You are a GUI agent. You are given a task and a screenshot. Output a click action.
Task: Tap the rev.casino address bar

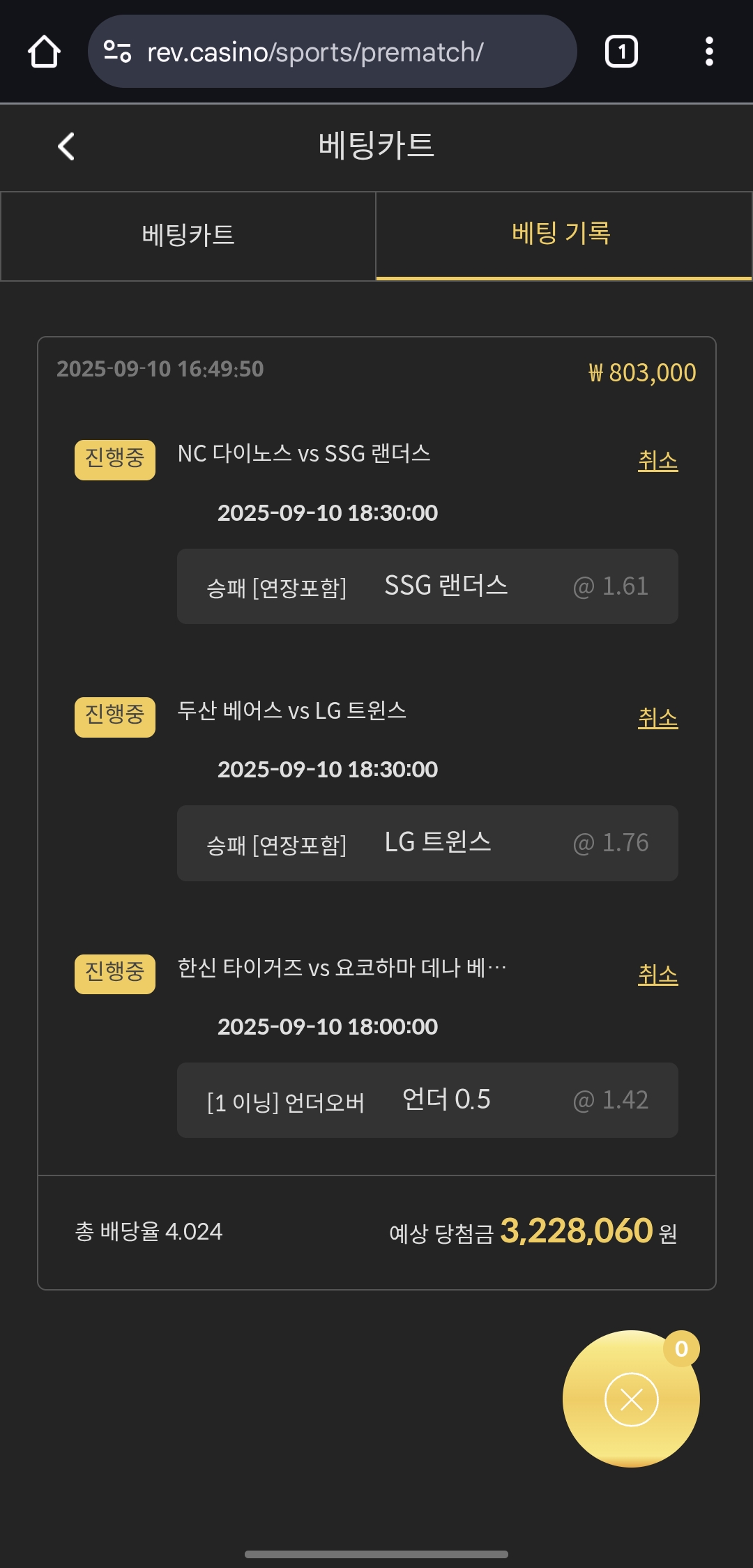tap(332, 52)
